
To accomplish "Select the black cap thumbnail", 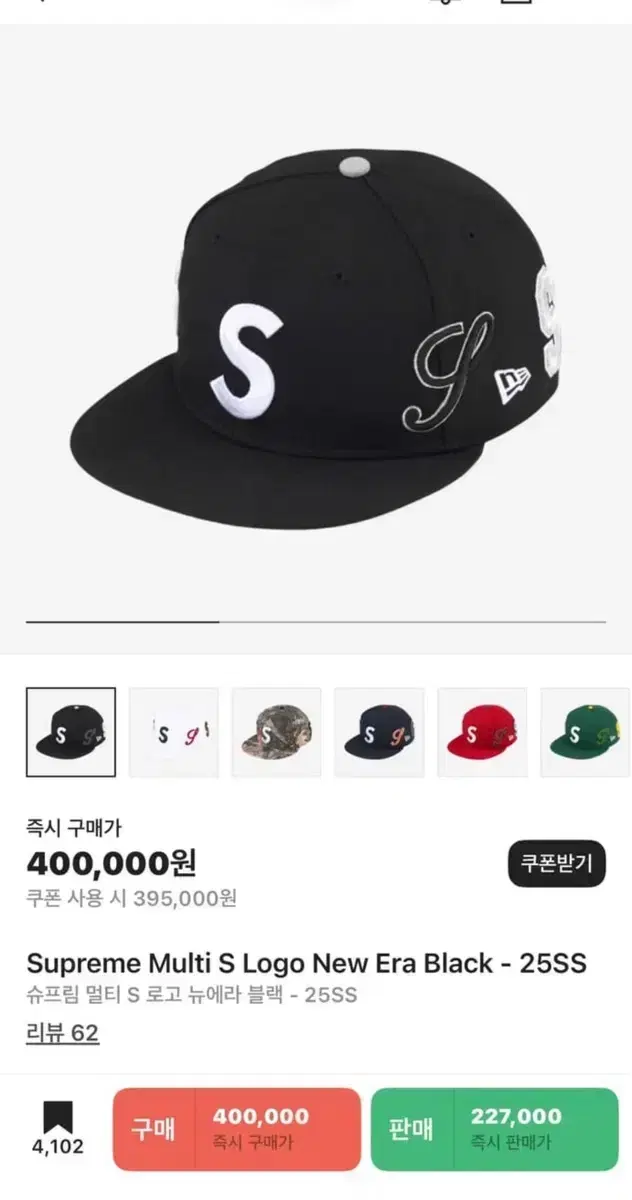I will 71,732.
